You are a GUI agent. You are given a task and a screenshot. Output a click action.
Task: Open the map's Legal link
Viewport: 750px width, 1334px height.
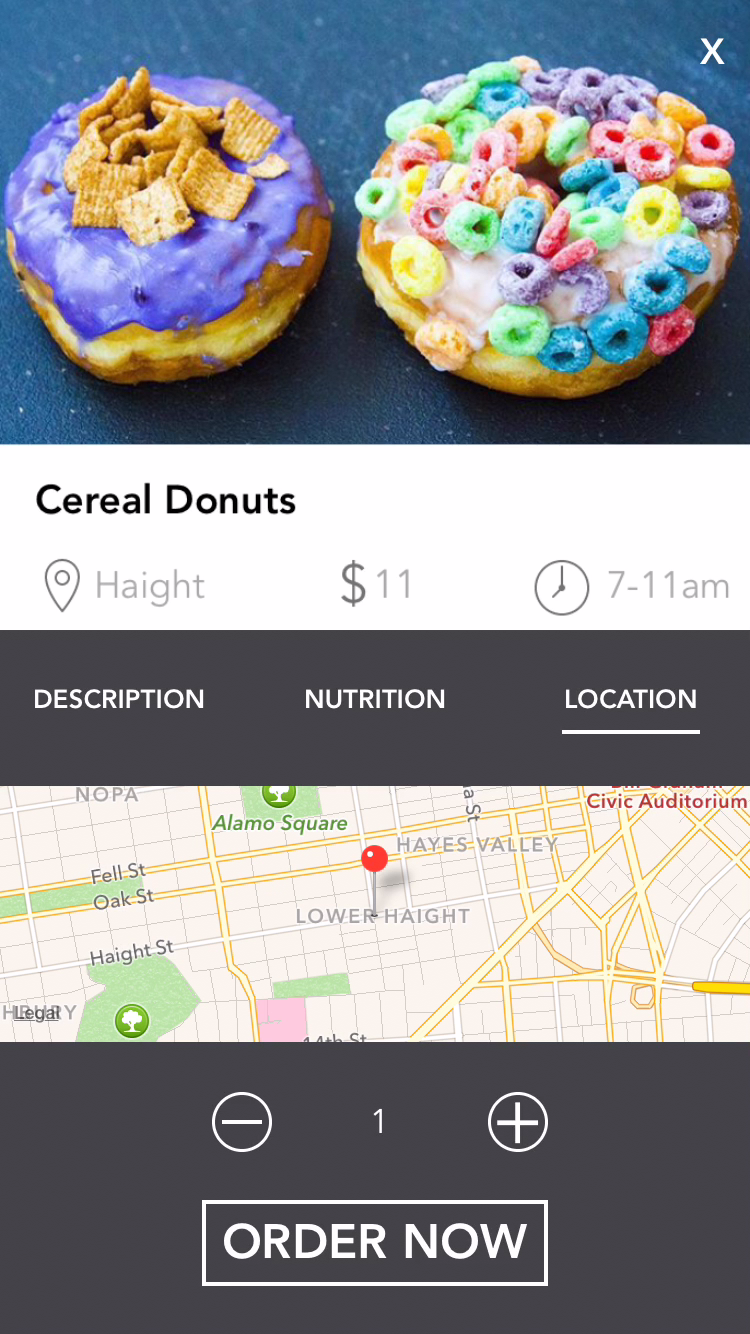point(37,1013)
